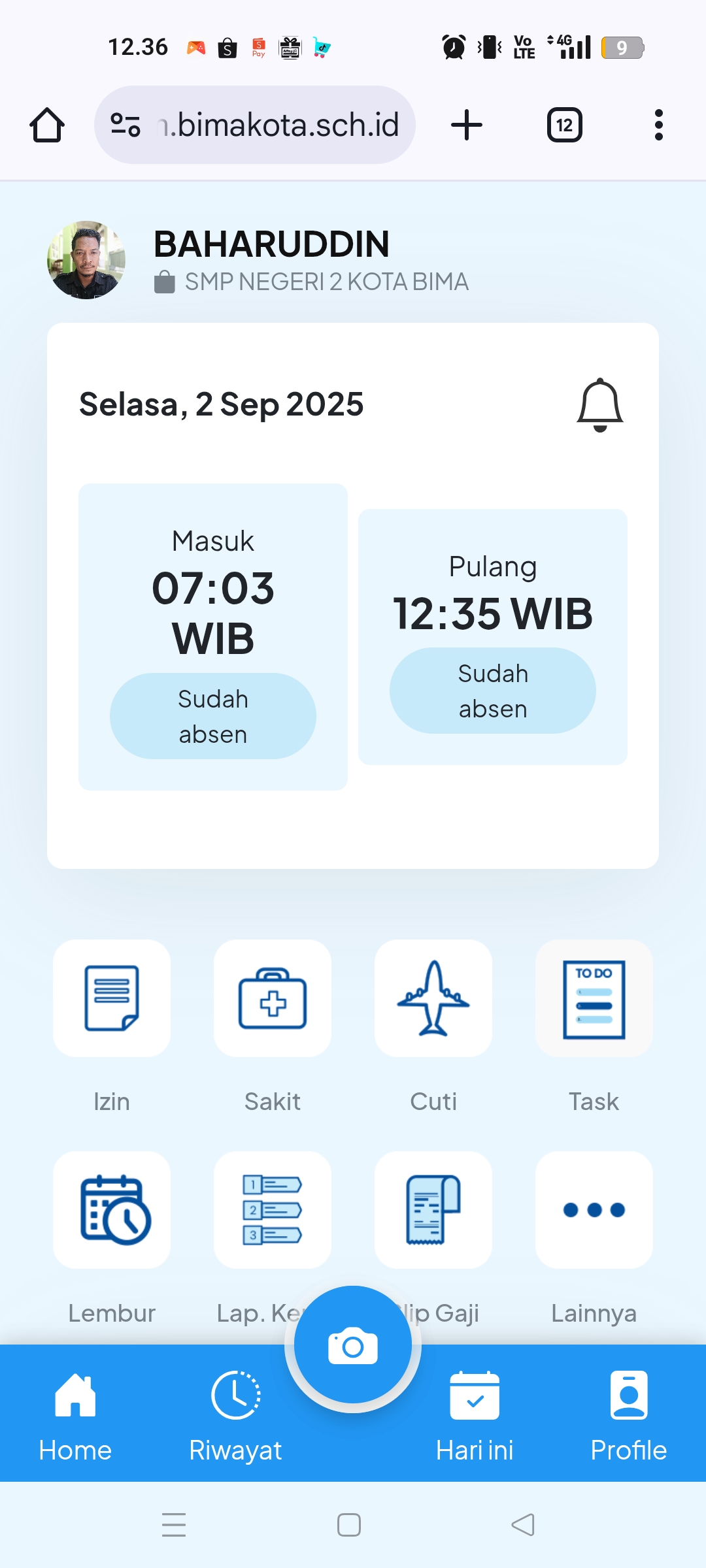The image size is (706, 1568).
Task: Open the browser tab switcher
Action: pyautogui.click(x=564, y=125)
